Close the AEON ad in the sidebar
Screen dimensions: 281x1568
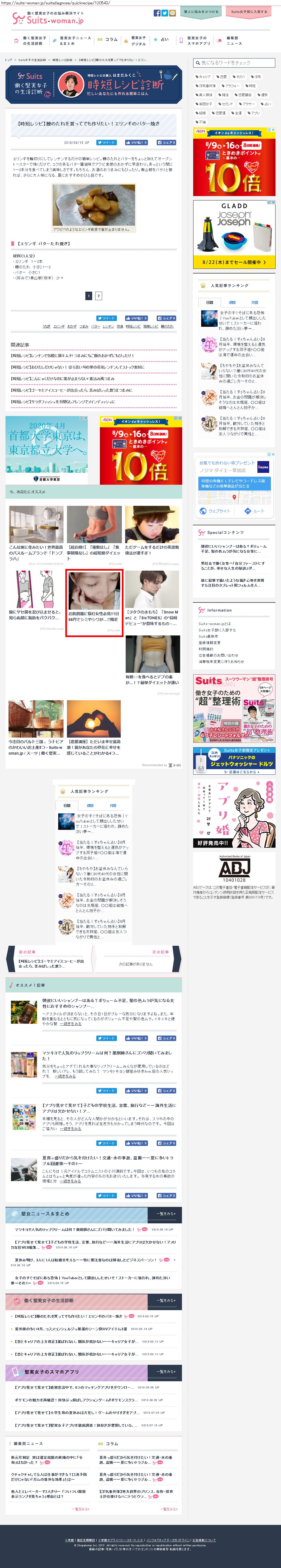[x=272, y=130]
